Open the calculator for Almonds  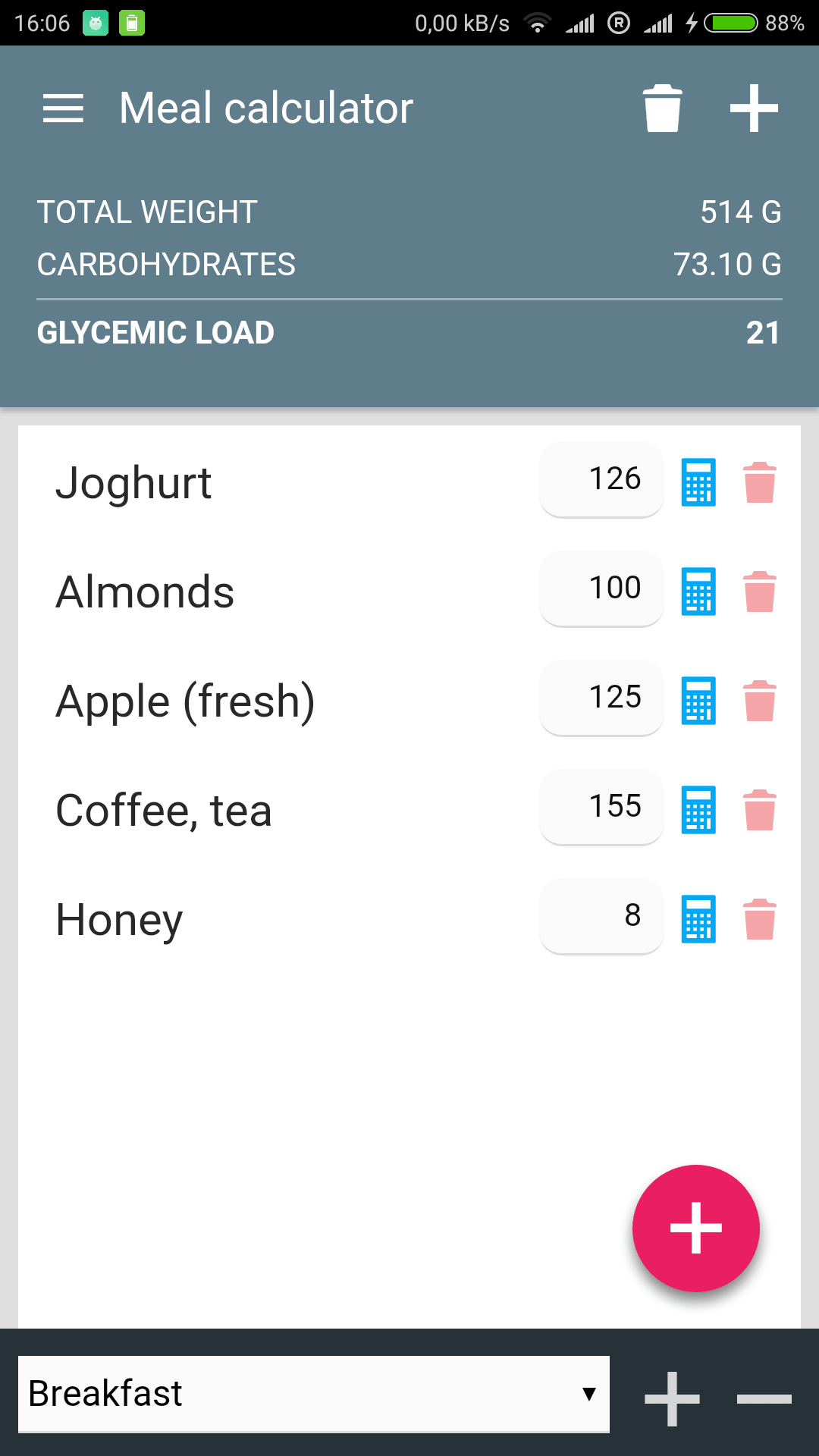[x=698, y=591]
